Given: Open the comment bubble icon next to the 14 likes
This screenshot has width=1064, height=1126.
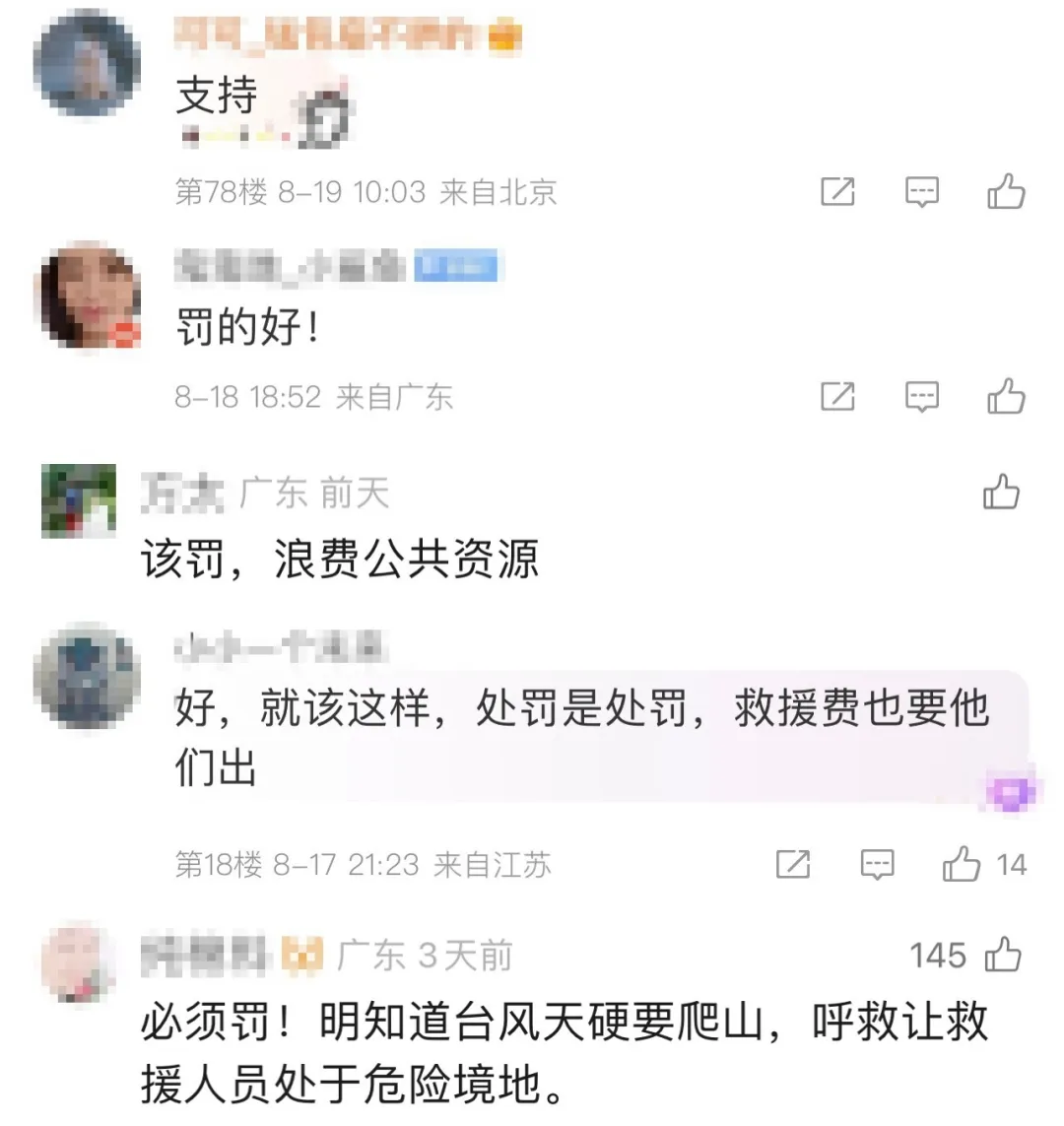Looking at the screenshot, I should [875, 865].
